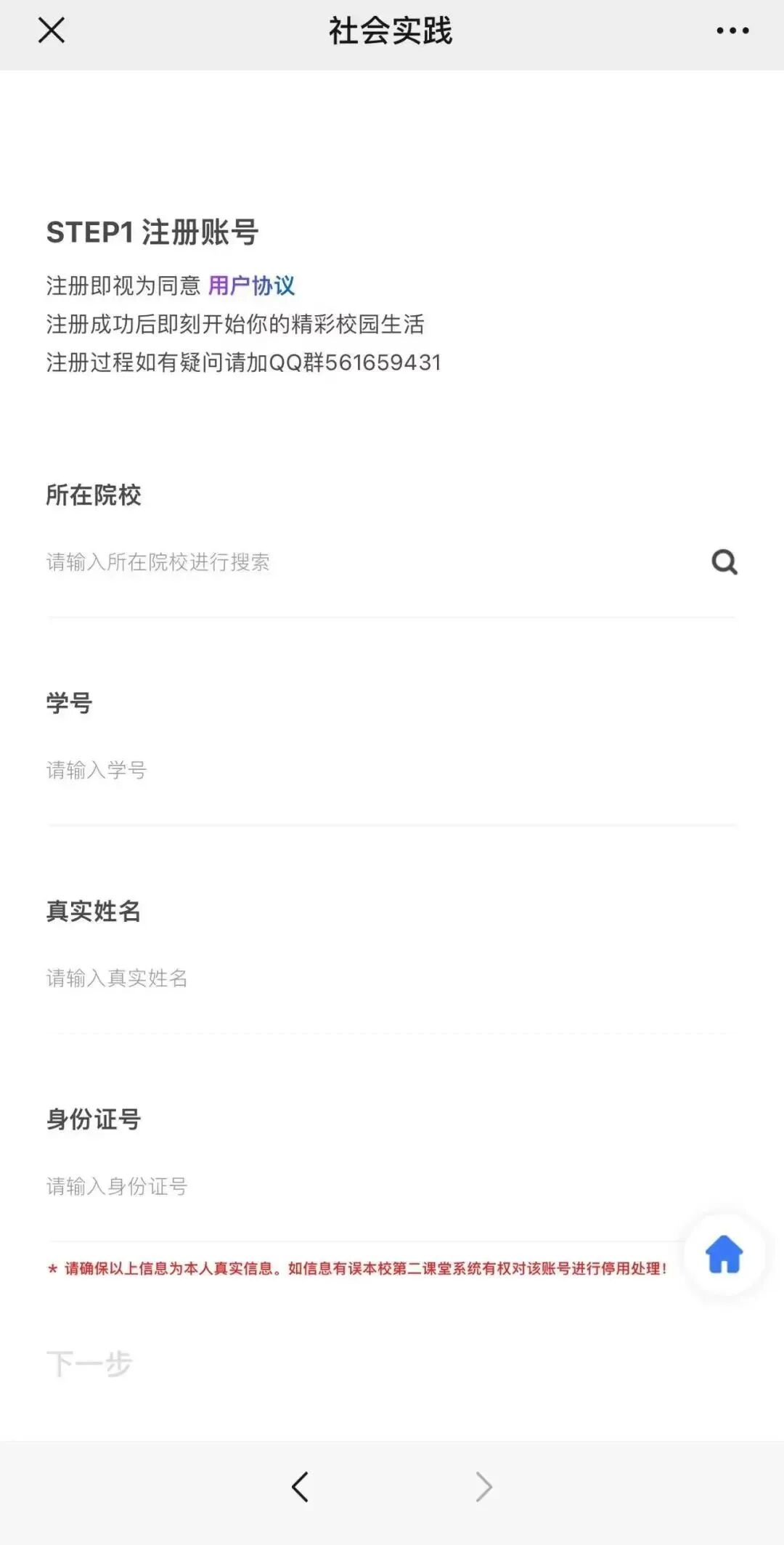This screenshot has width=784, height=1545.
Task: Open the 用户协议 link
Action: pos(251,285)
